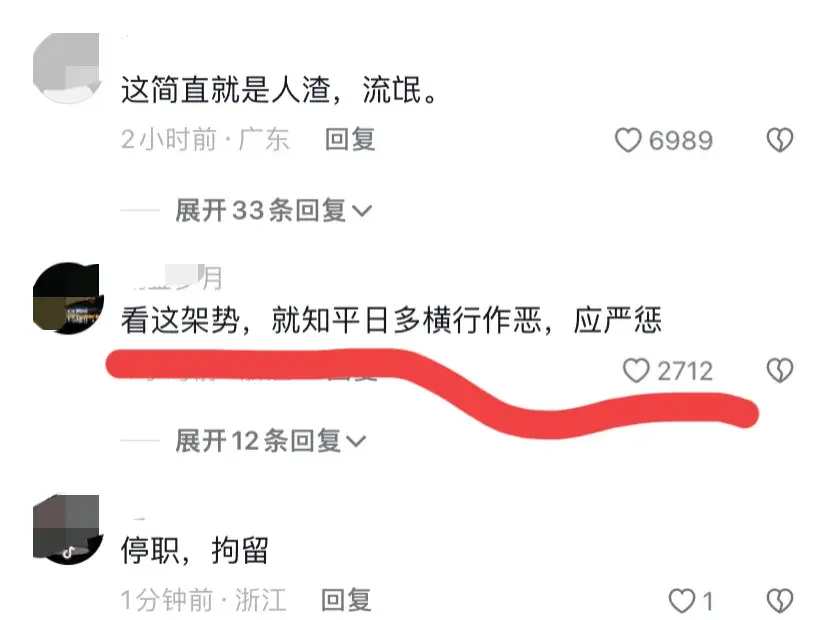
Task: Dislike the comment "这简直就是人渣，流氓"
Action: point(779,141)
